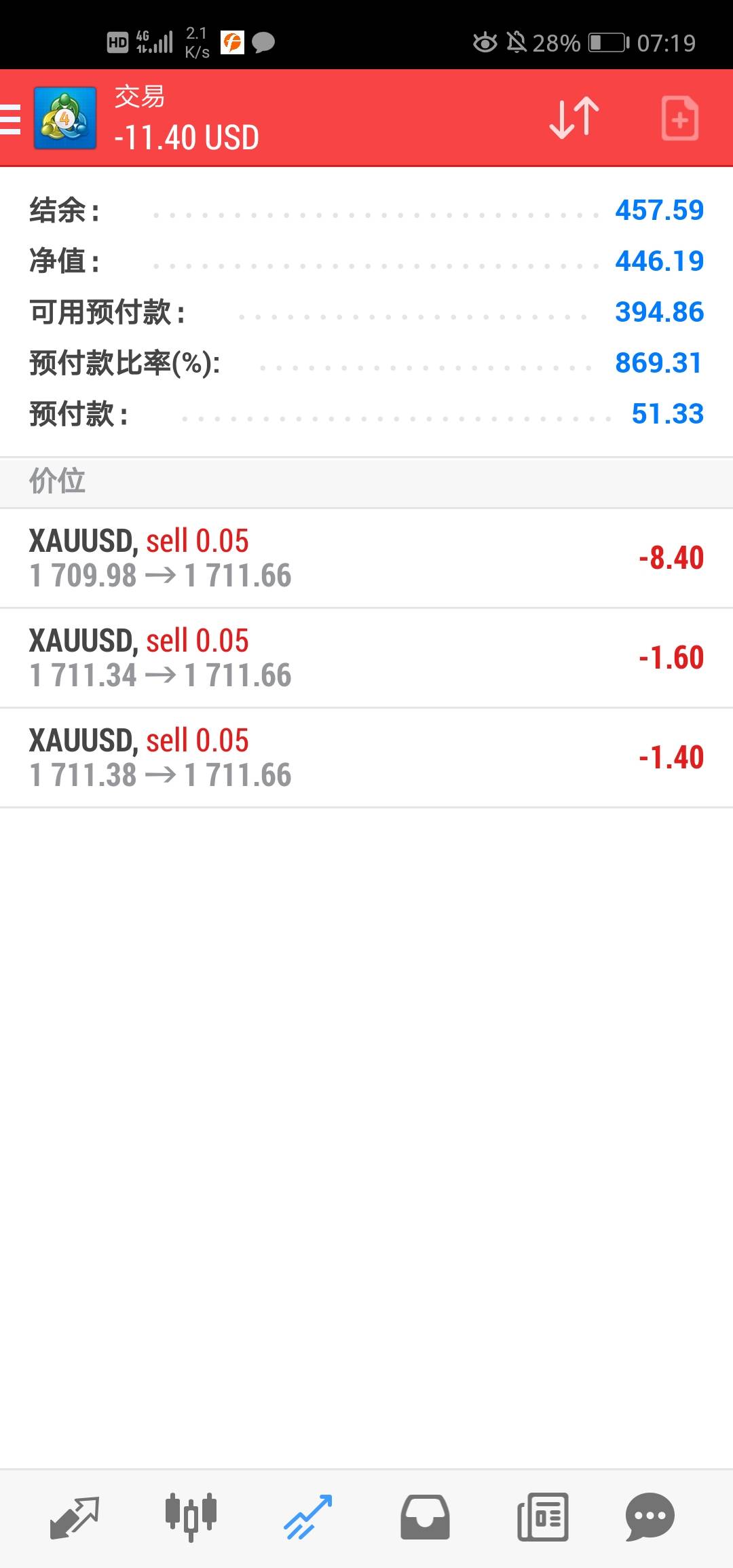Select the Trade tab
Viewport: 733px width, 1568px height.
307,1517
